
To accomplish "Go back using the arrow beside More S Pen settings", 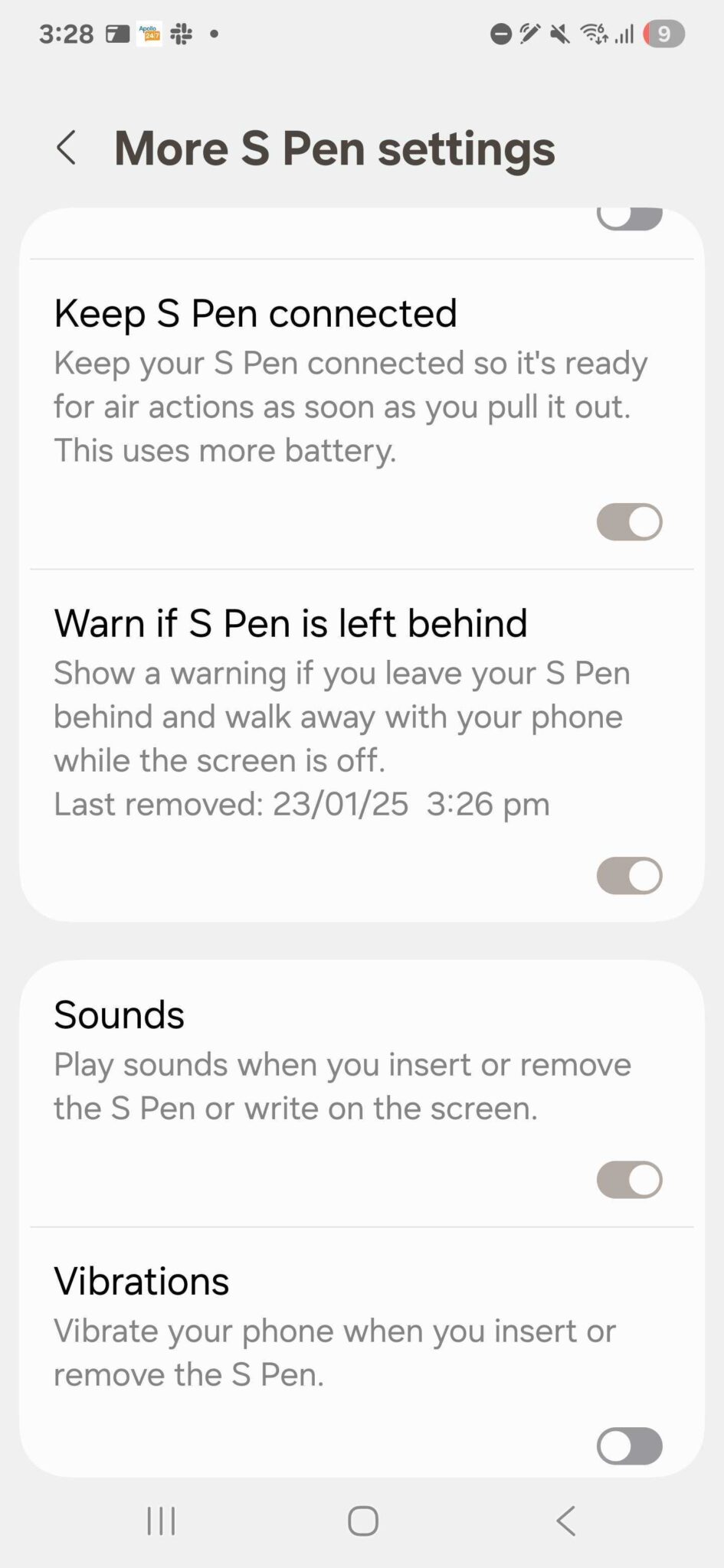I will (67, 147).
